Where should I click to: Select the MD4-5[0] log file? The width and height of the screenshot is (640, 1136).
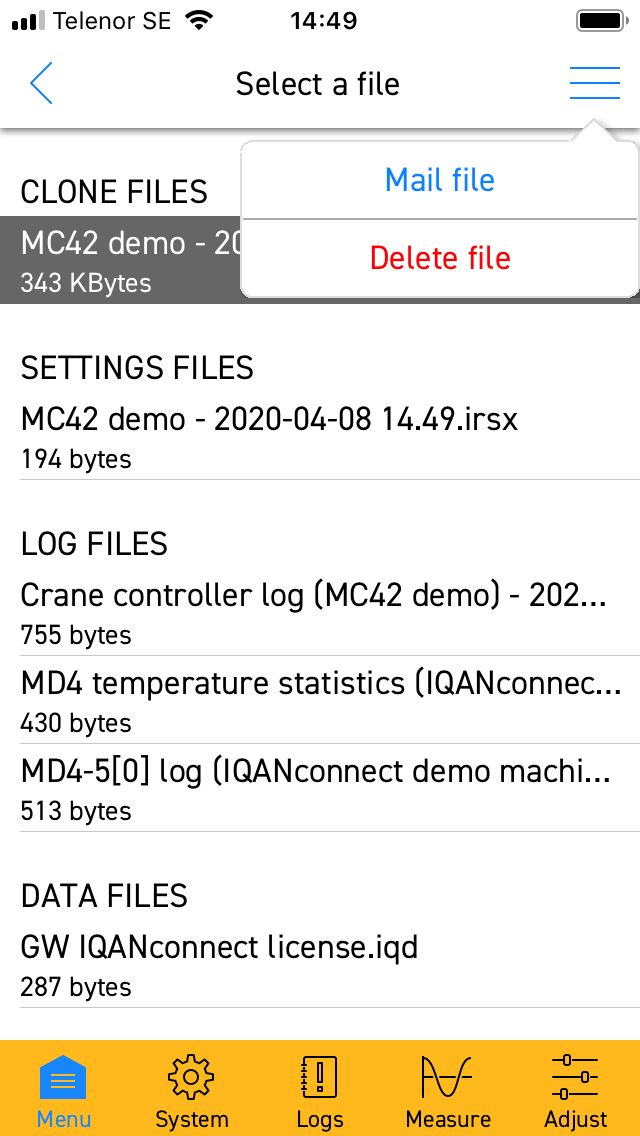tap(320, 788)
